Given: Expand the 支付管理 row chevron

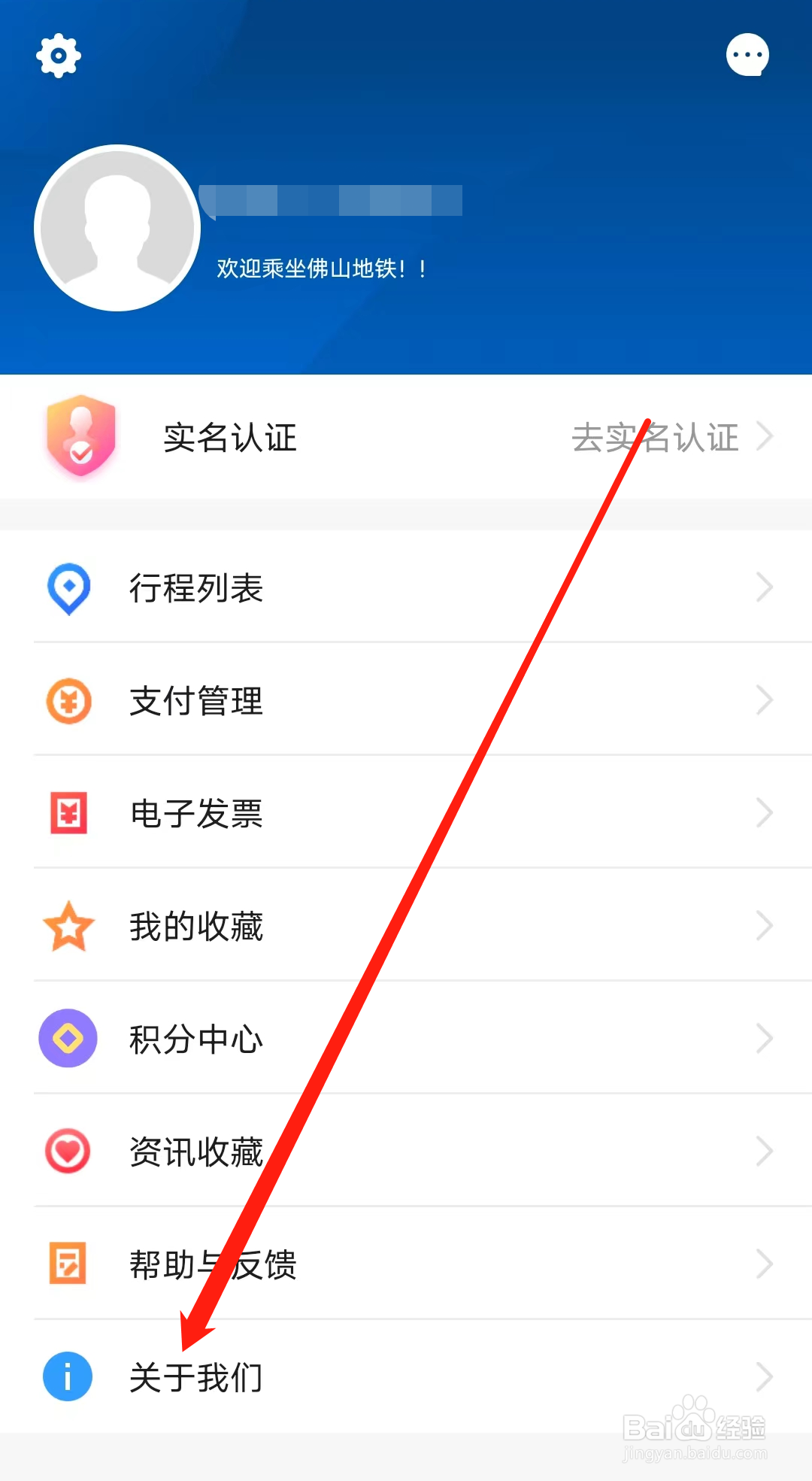Looking at the screenshot, I should coord(765,701).
